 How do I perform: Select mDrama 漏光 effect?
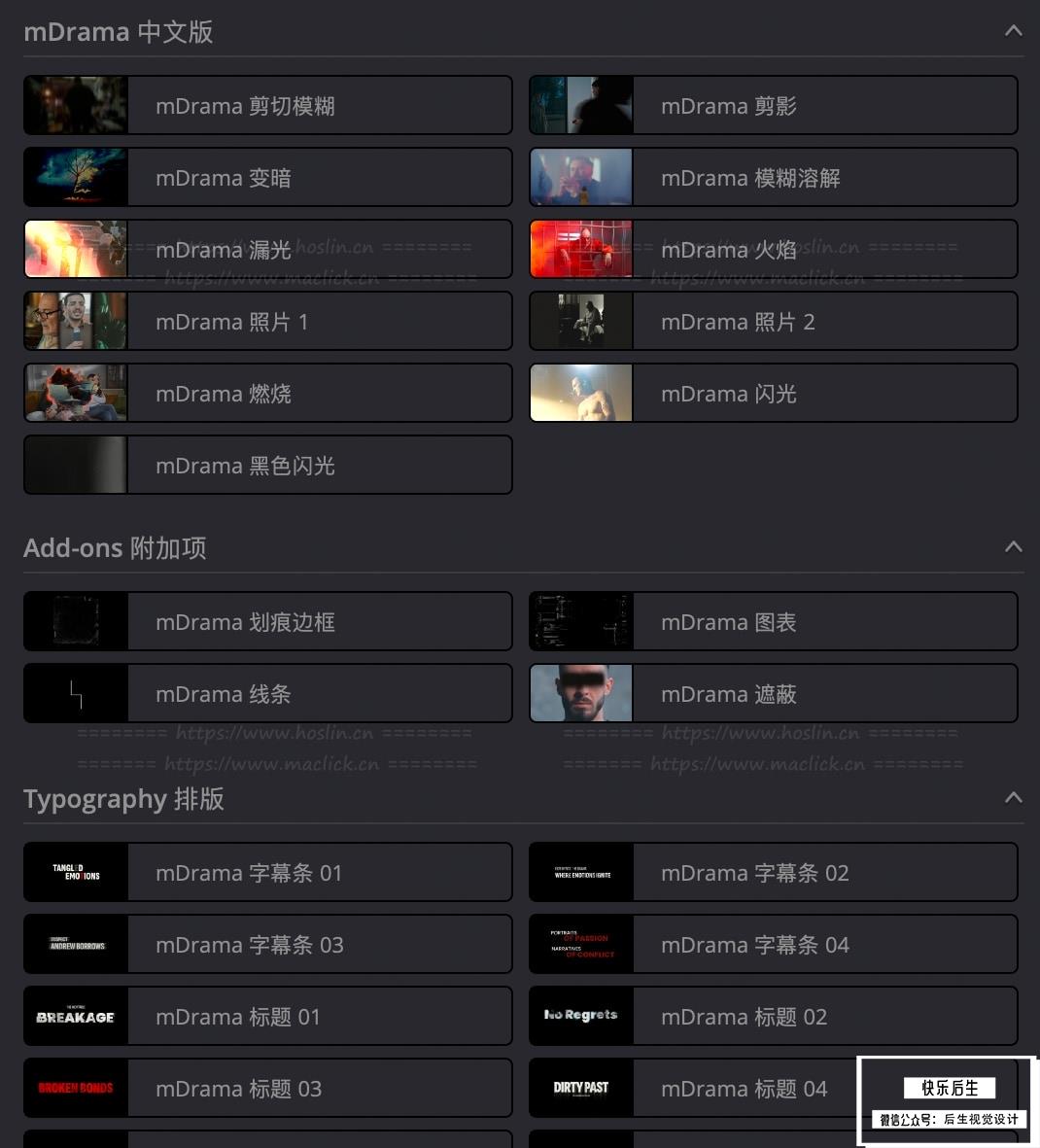268,249
